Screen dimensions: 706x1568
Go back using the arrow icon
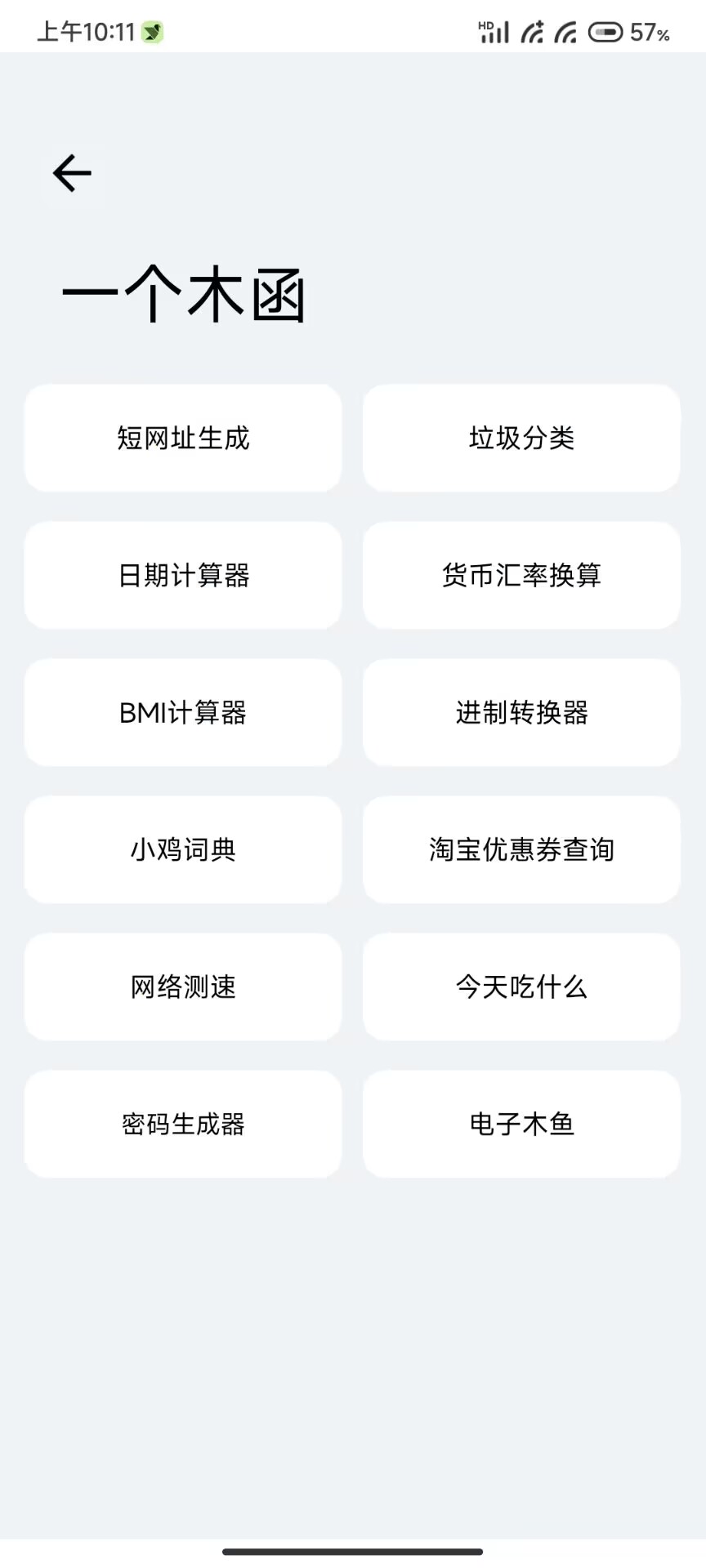[x=72, y=173]
